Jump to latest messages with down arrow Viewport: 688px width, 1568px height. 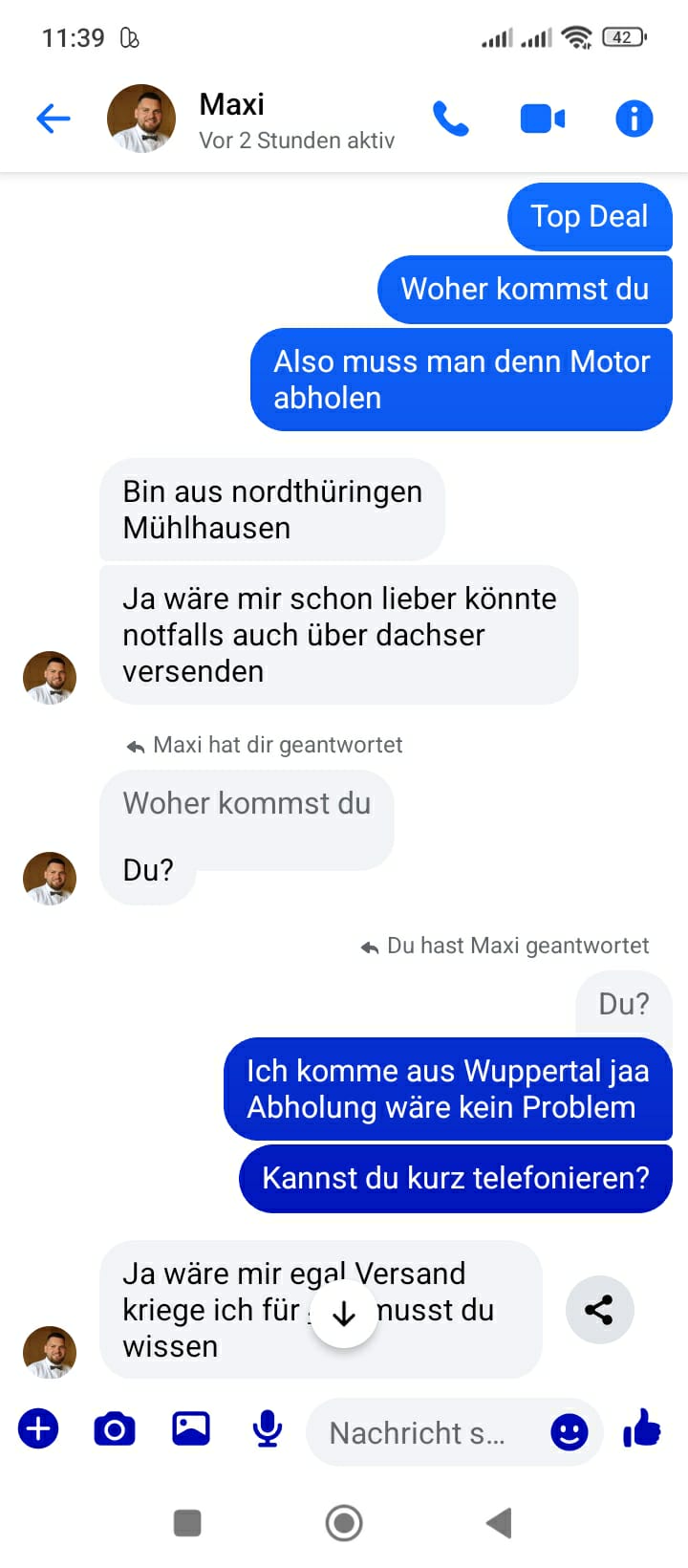[x=344, y=1315]
